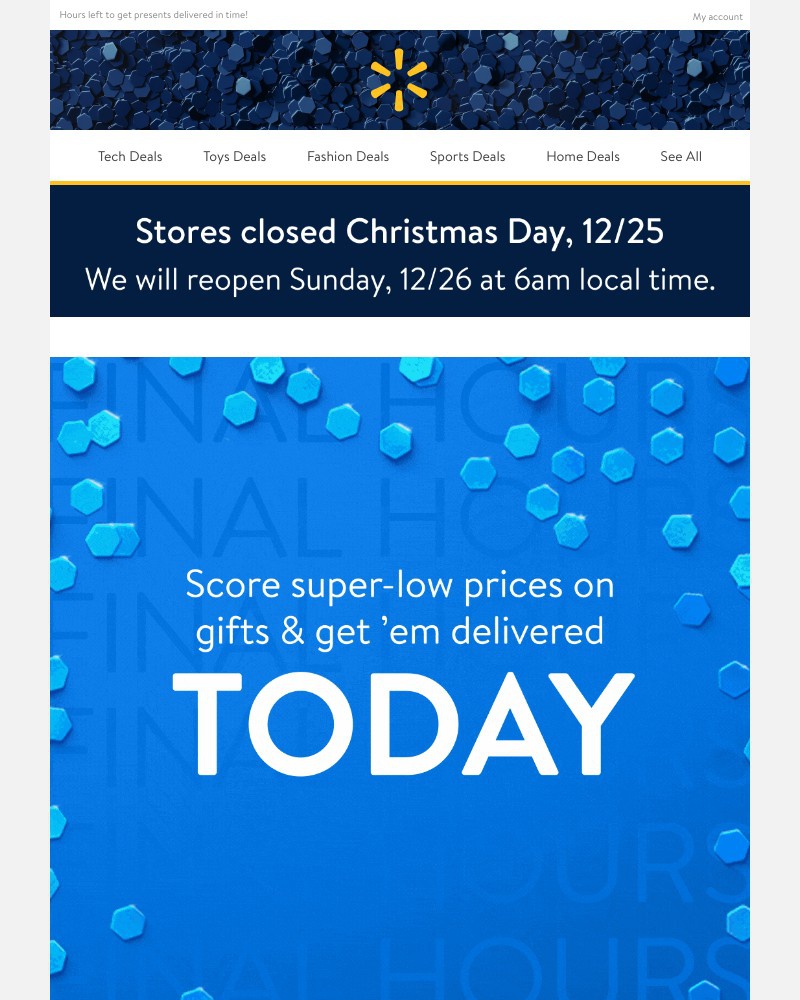Switch to Home Deals
This screenshot has height=1000, width=800.
coord(583,156)
